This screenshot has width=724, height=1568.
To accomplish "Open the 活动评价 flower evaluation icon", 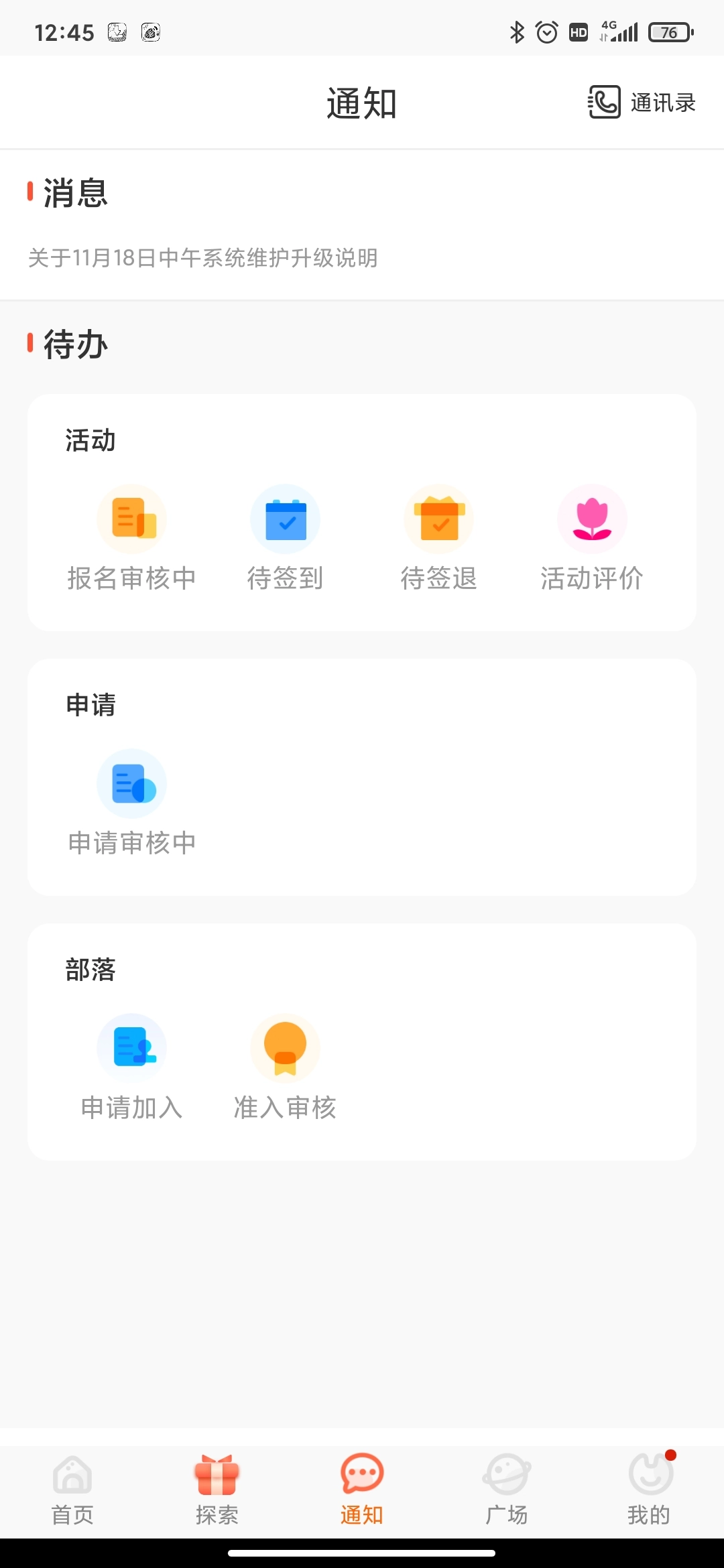I will (591, 519).
